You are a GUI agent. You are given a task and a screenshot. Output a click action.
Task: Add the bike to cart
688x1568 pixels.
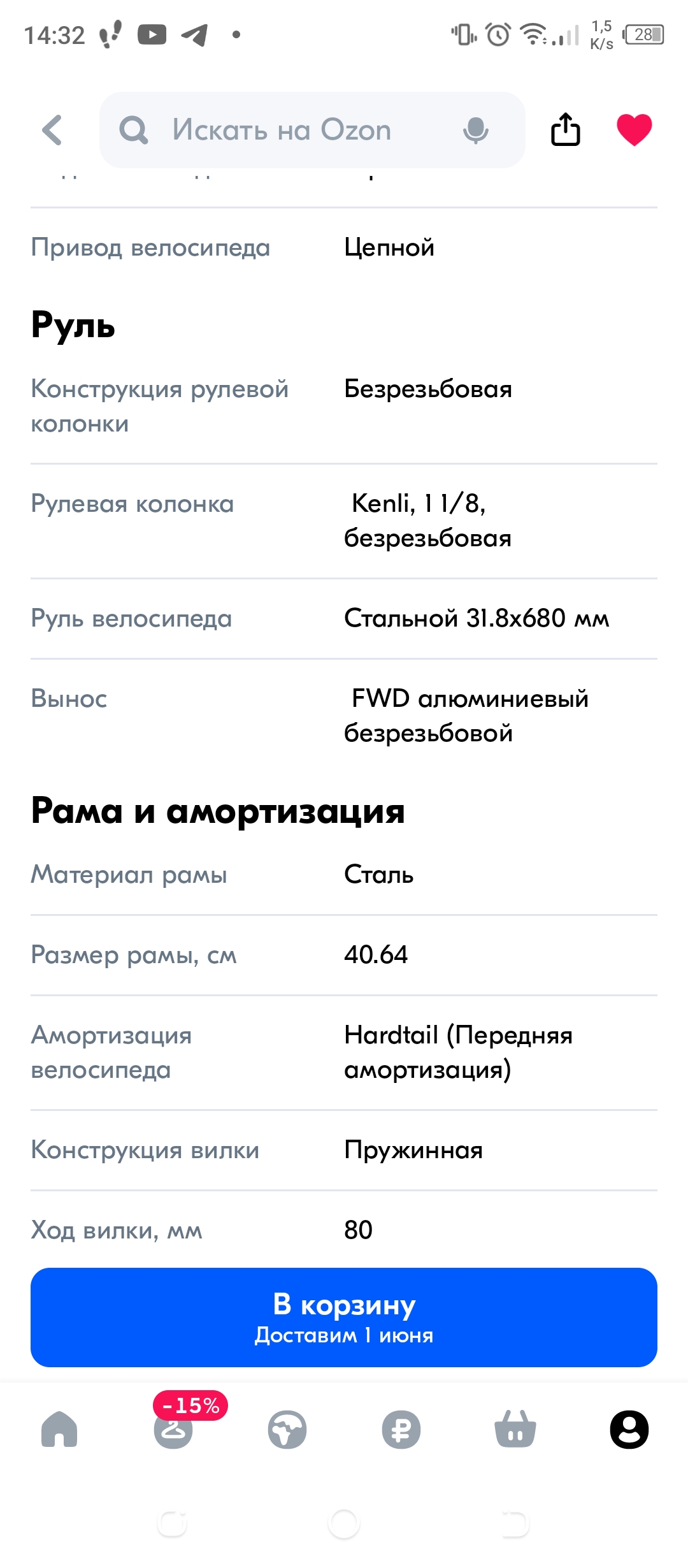point(344,1317)
